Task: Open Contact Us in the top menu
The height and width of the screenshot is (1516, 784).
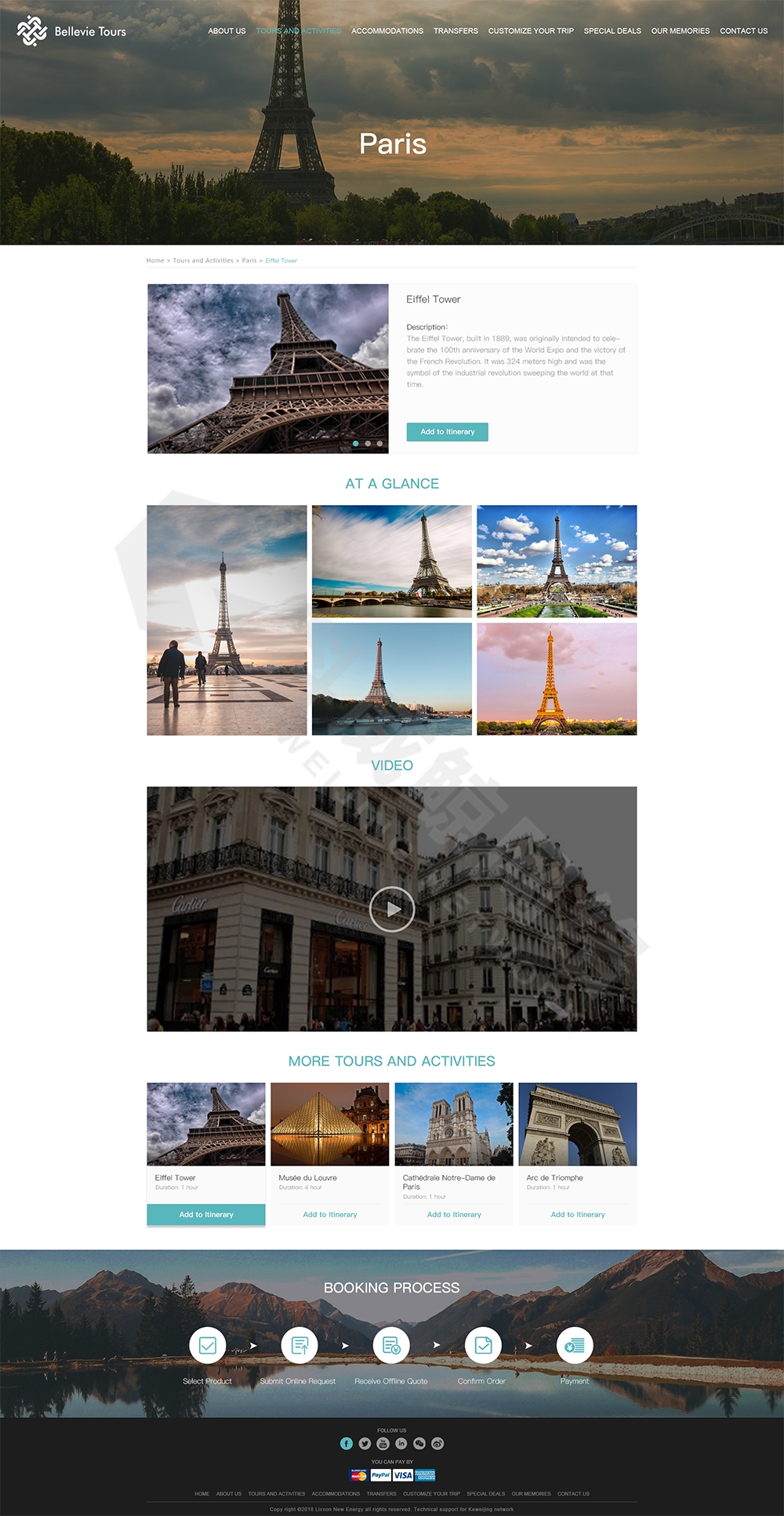Action: [743, 31]
